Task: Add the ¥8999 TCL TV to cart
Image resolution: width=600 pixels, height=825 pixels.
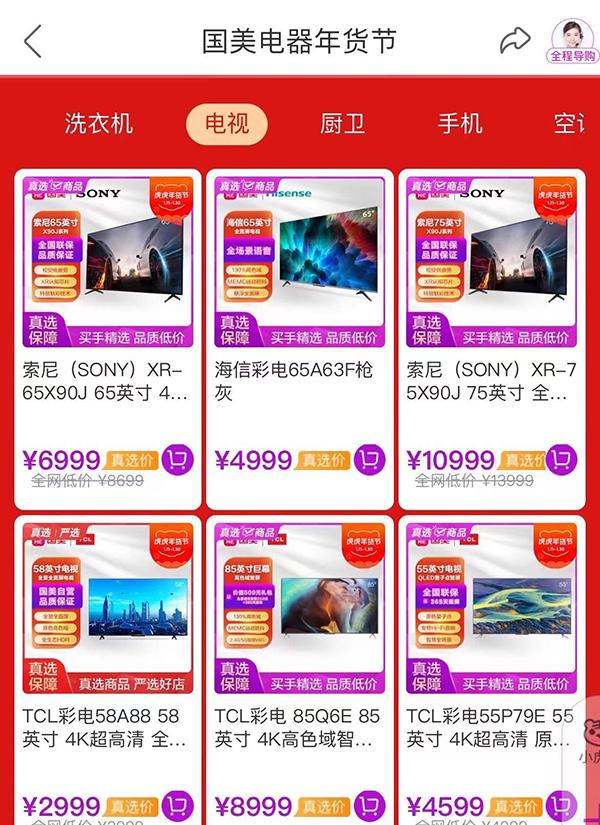Action: coord(370,806)
